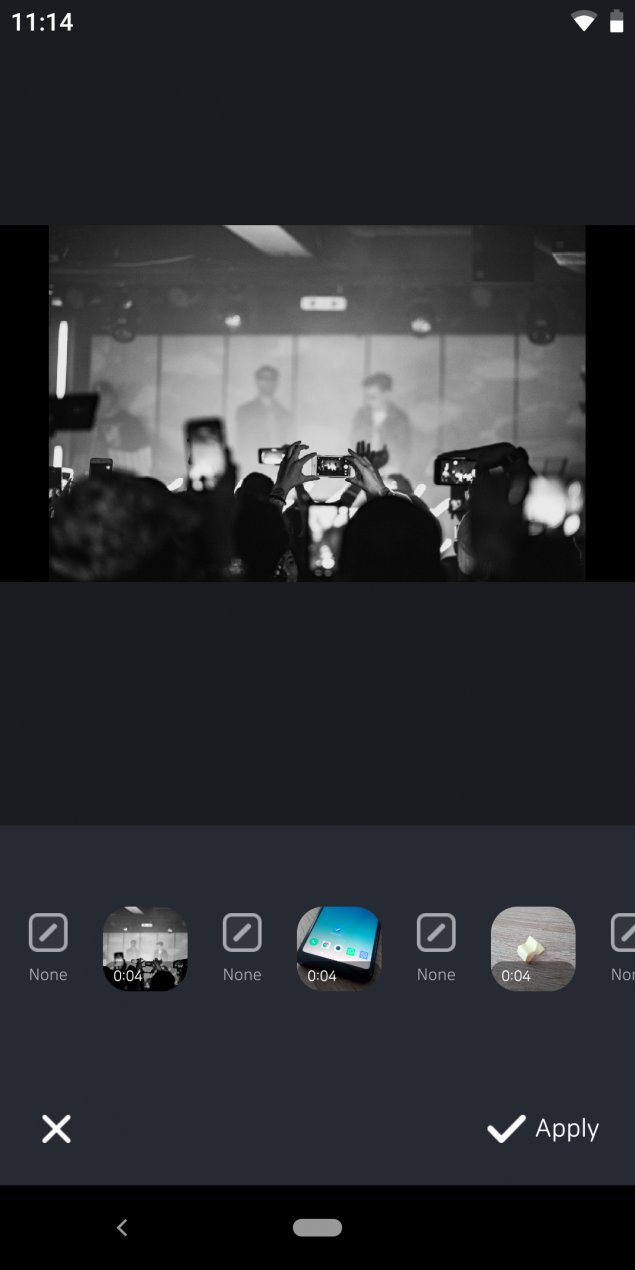635x1270 pixels.
Task: Tap Apply to confirm transitions
Action: click(x=543, y=1129)
